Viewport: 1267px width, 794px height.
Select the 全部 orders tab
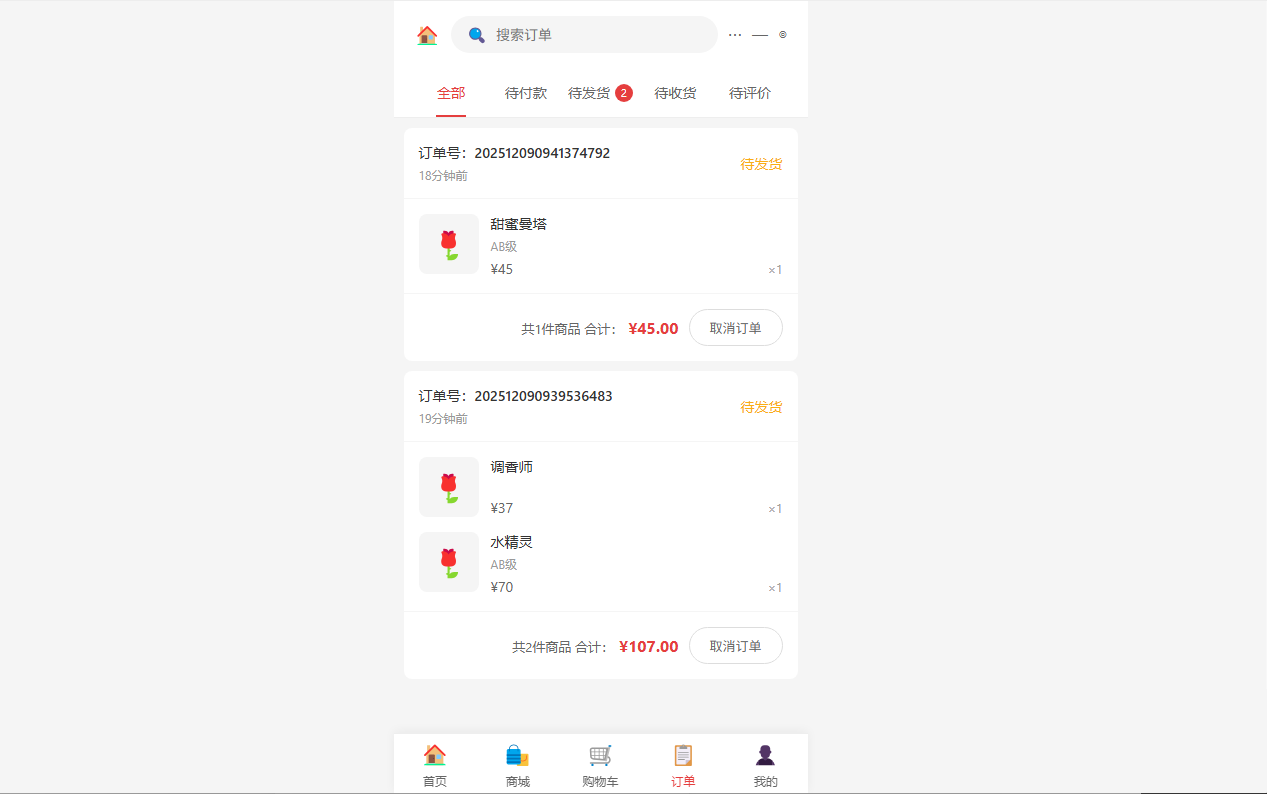[451, 93]
